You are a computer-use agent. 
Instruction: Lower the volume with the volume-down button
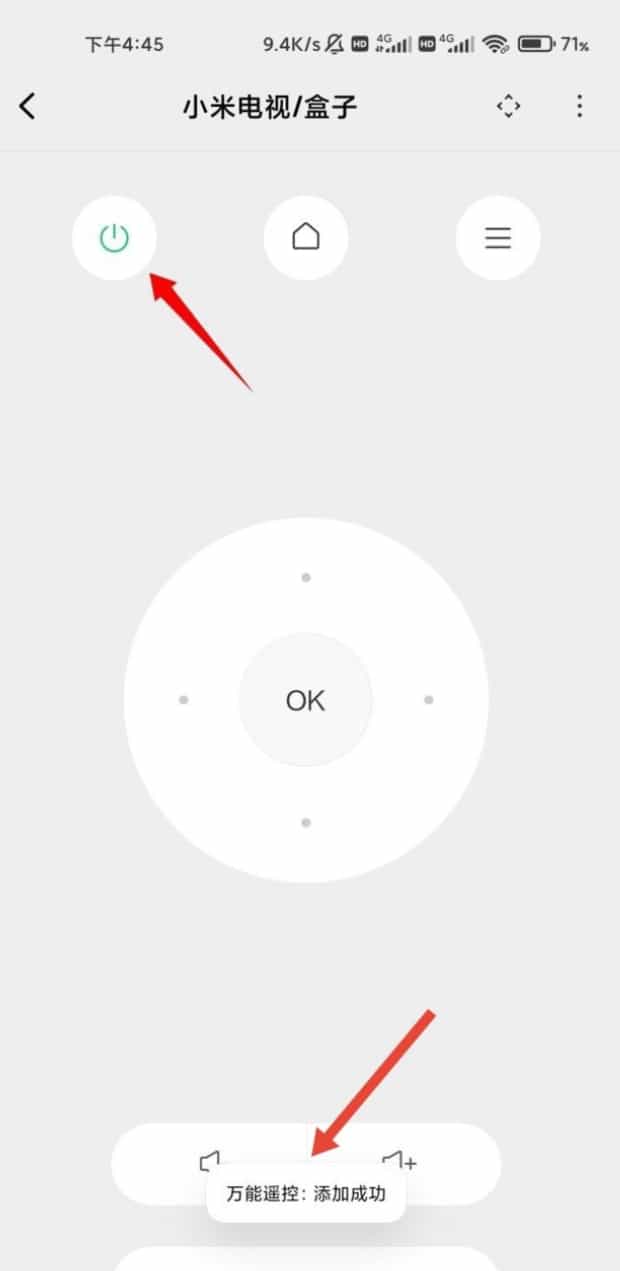208,1160
